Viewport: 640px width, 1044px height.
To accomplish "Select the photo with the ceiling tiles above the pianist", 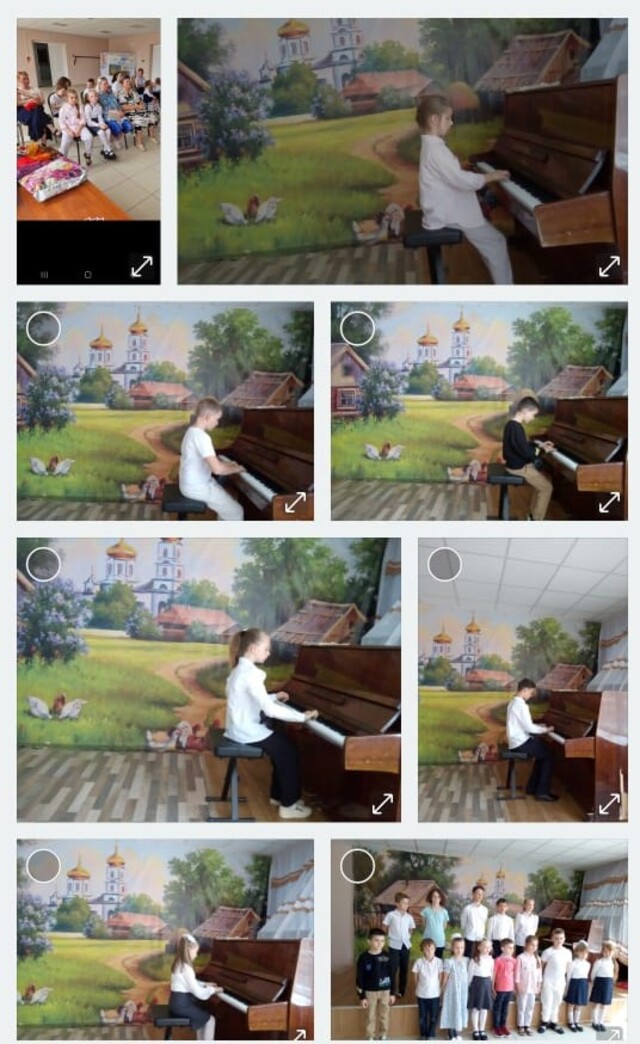I will [444, 564].
